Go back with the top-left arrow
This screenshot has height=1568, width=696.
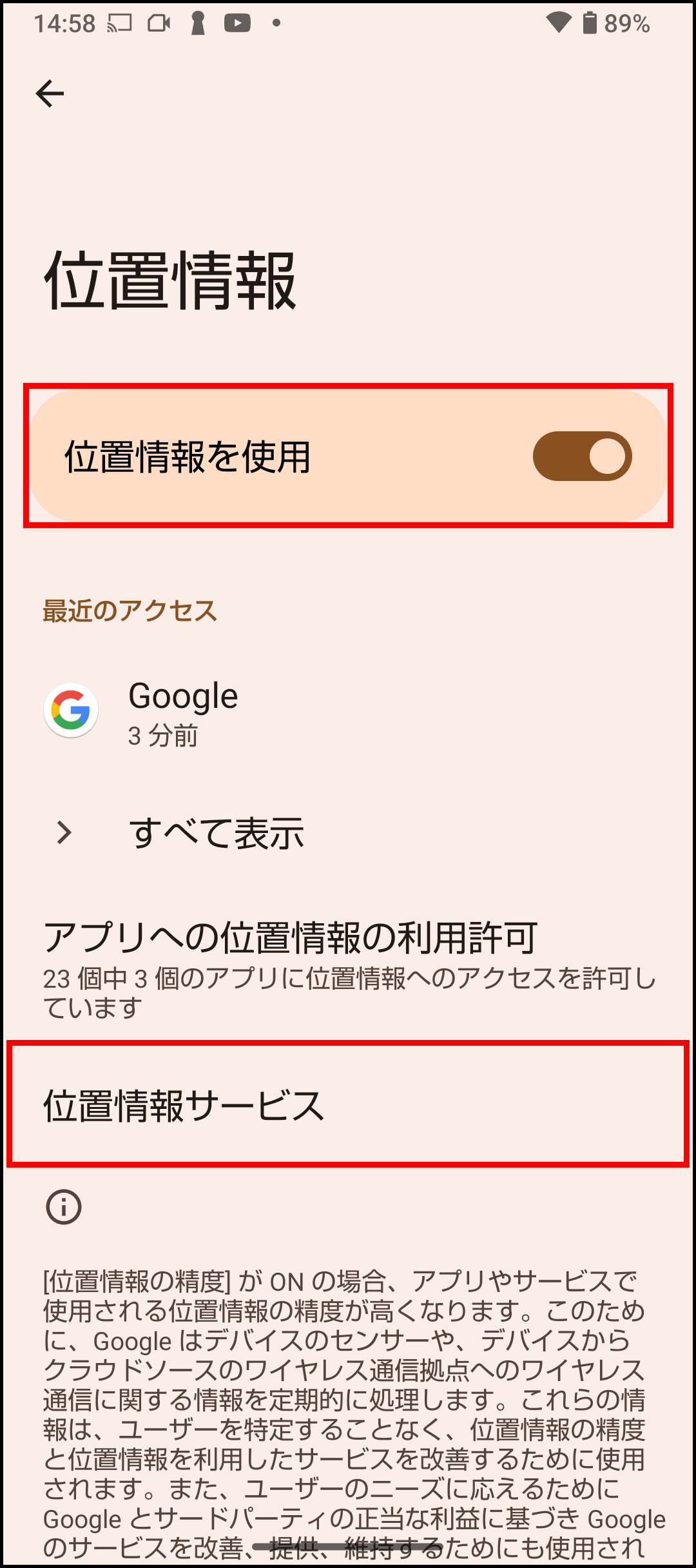pyautogui.click(x=50, y=94)
